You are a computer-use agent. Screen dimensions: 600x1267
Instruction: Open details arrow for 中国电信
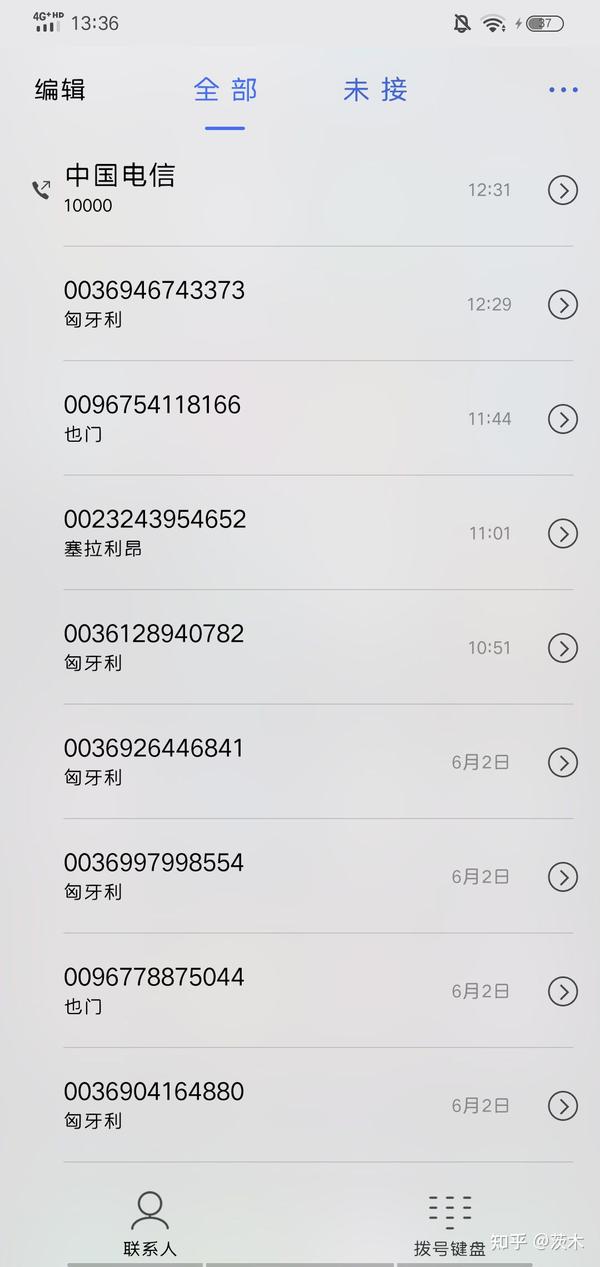pyautogui.click(x=563, y=189)
